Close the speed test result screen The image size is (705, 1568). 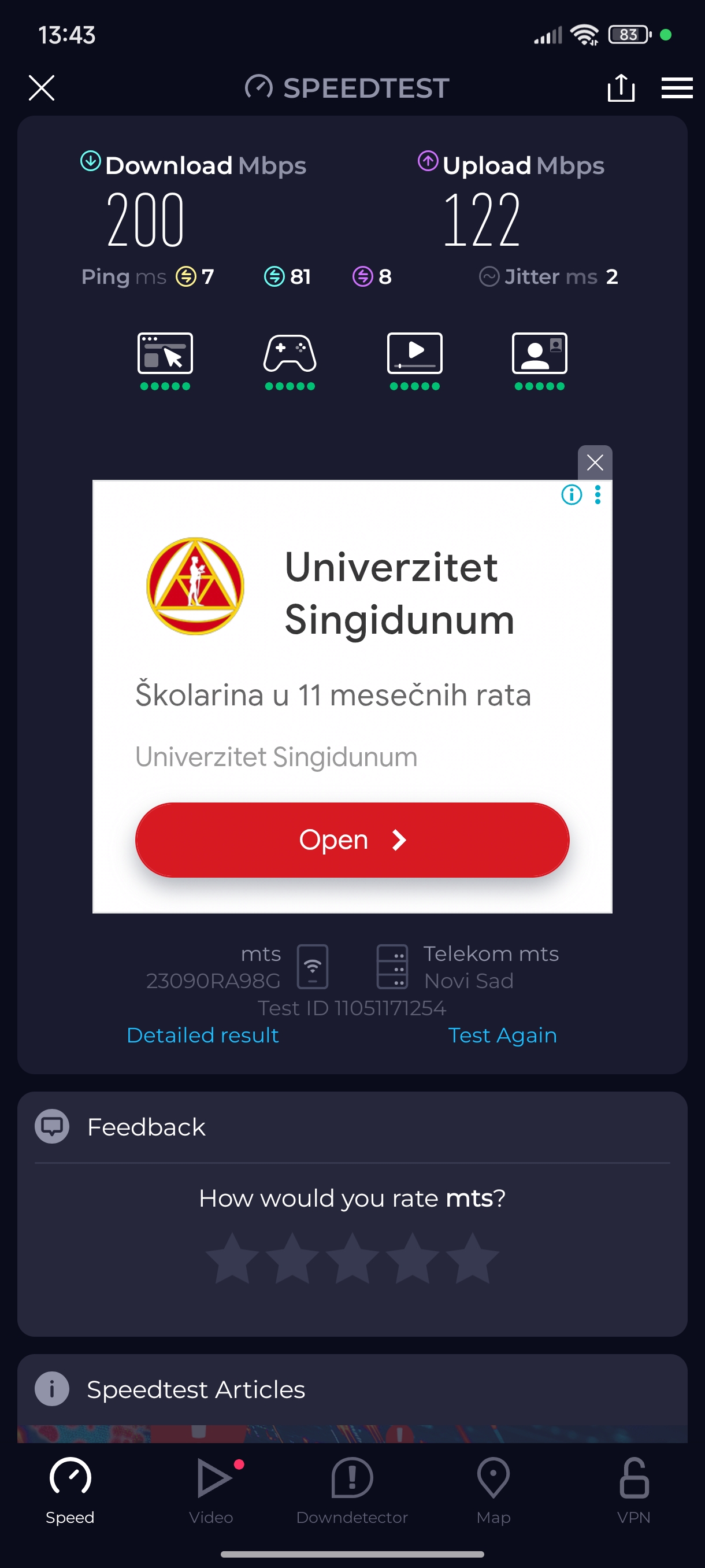pos(42,88)
